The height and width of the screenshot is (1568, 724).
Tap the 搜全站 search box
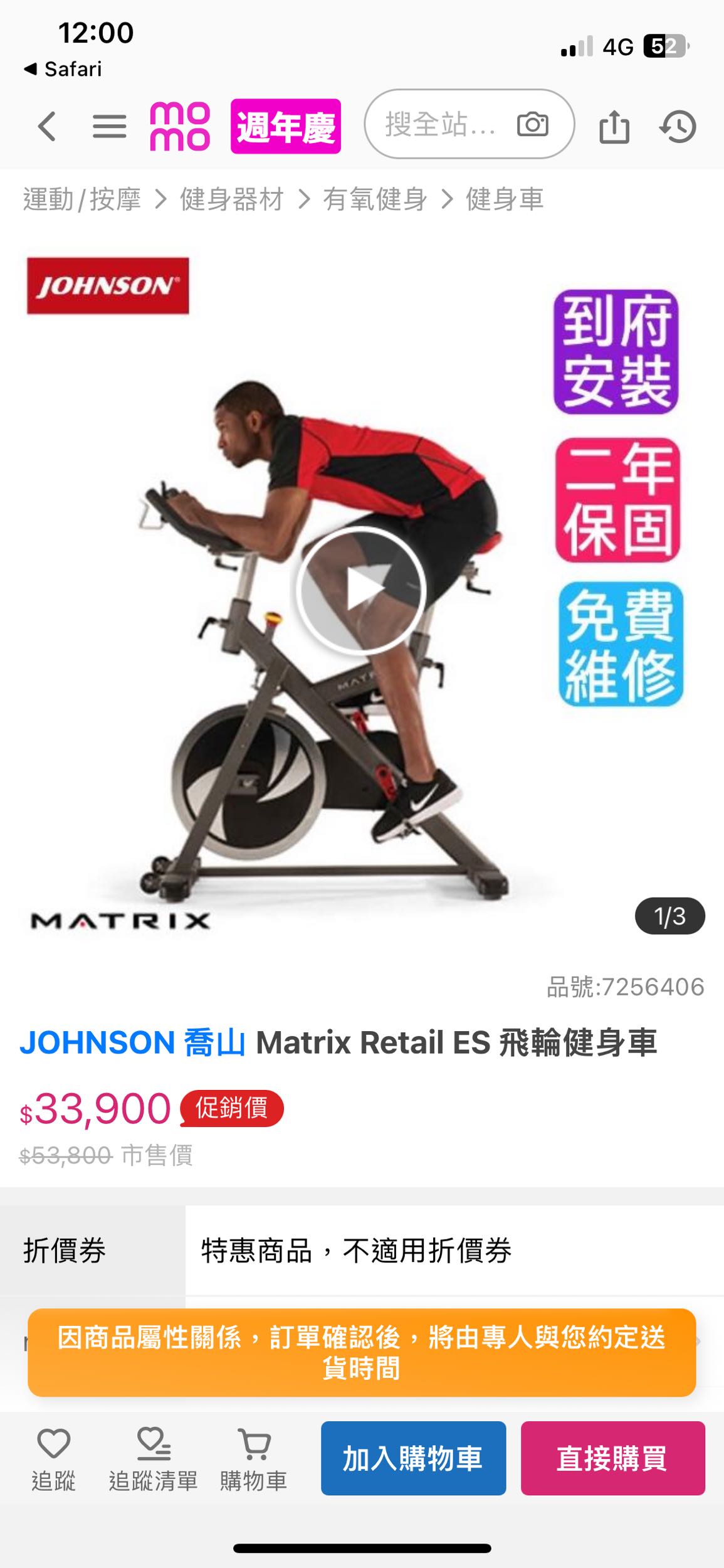(439, 124)
